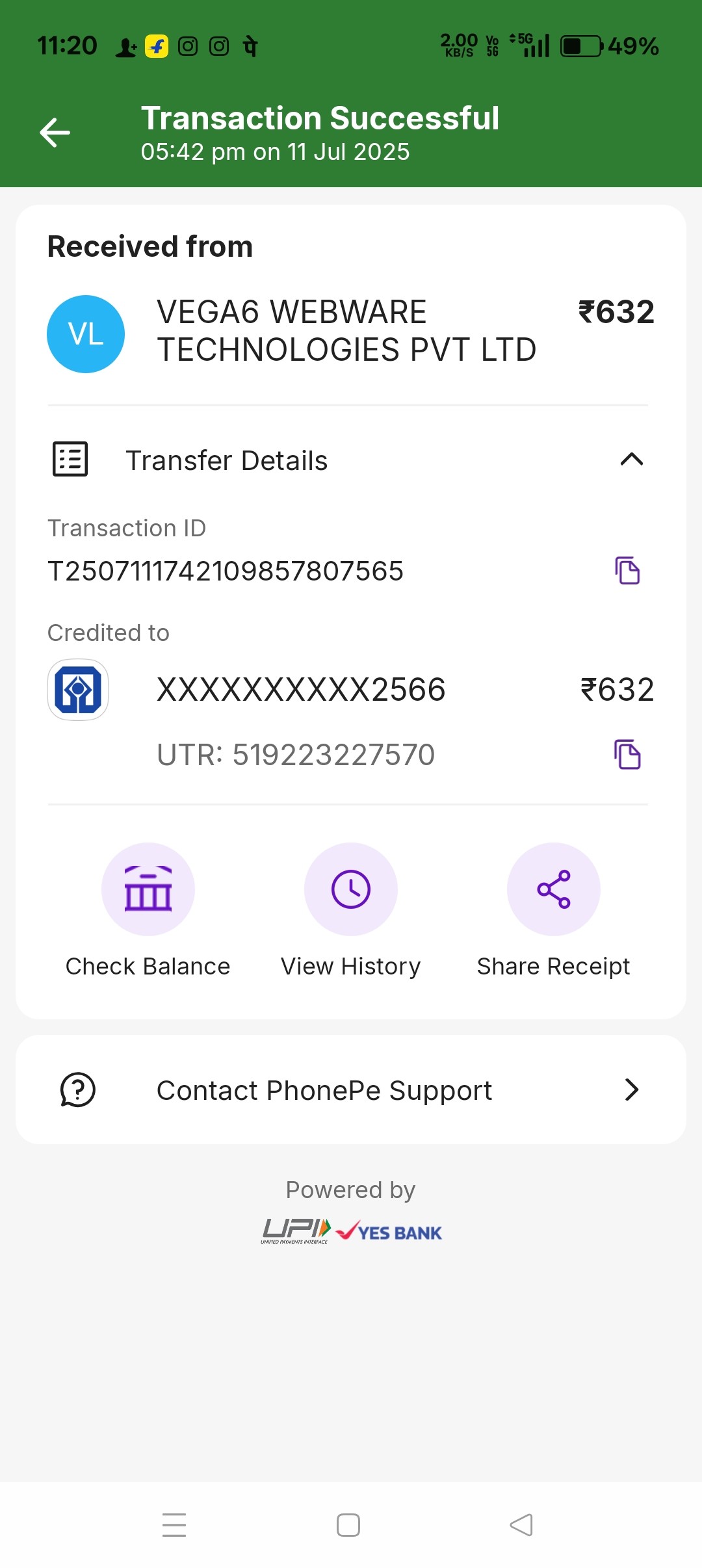
Task: Copy the Transaction ID
Action: click(x=627, y=571)
